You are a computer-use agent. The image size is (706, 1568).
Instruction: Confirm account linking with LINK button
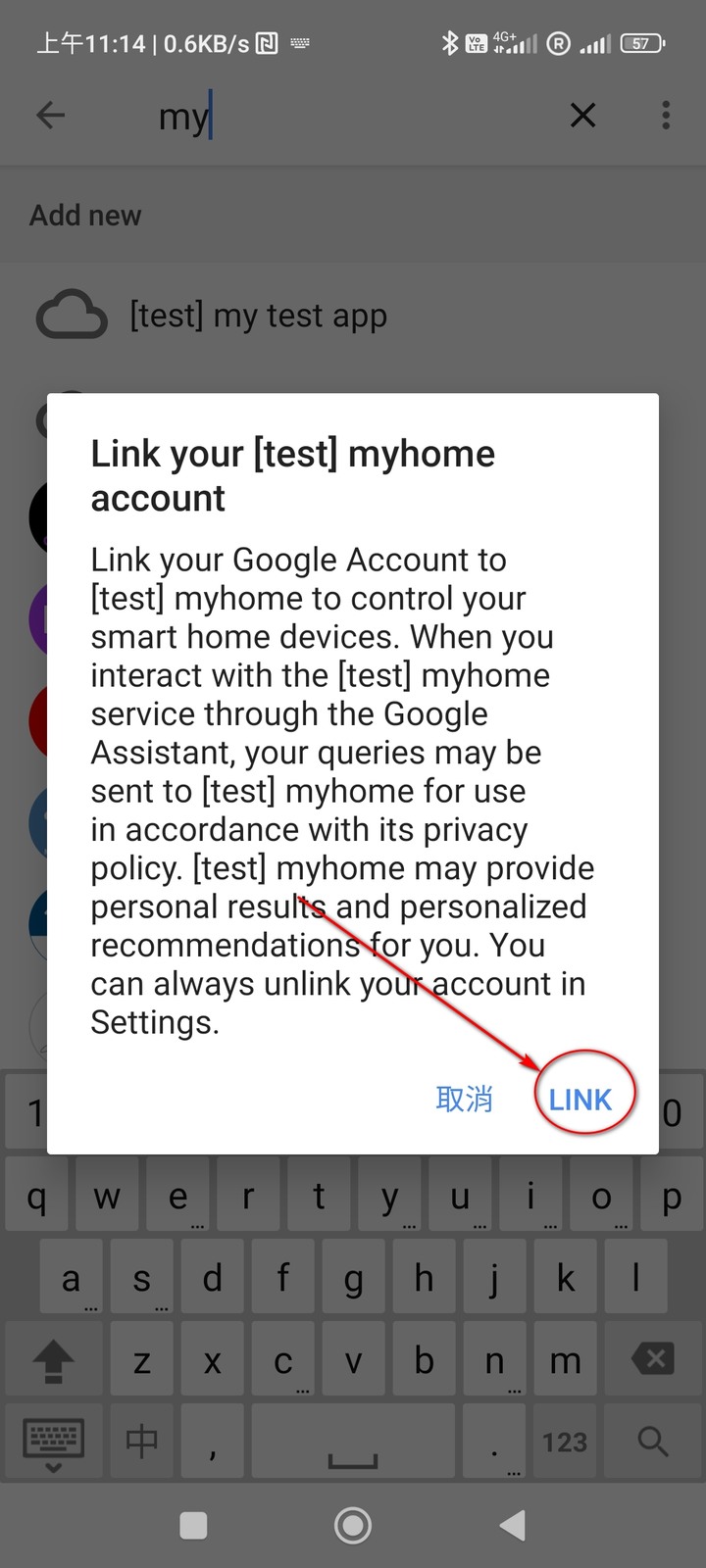(580, 1100)
